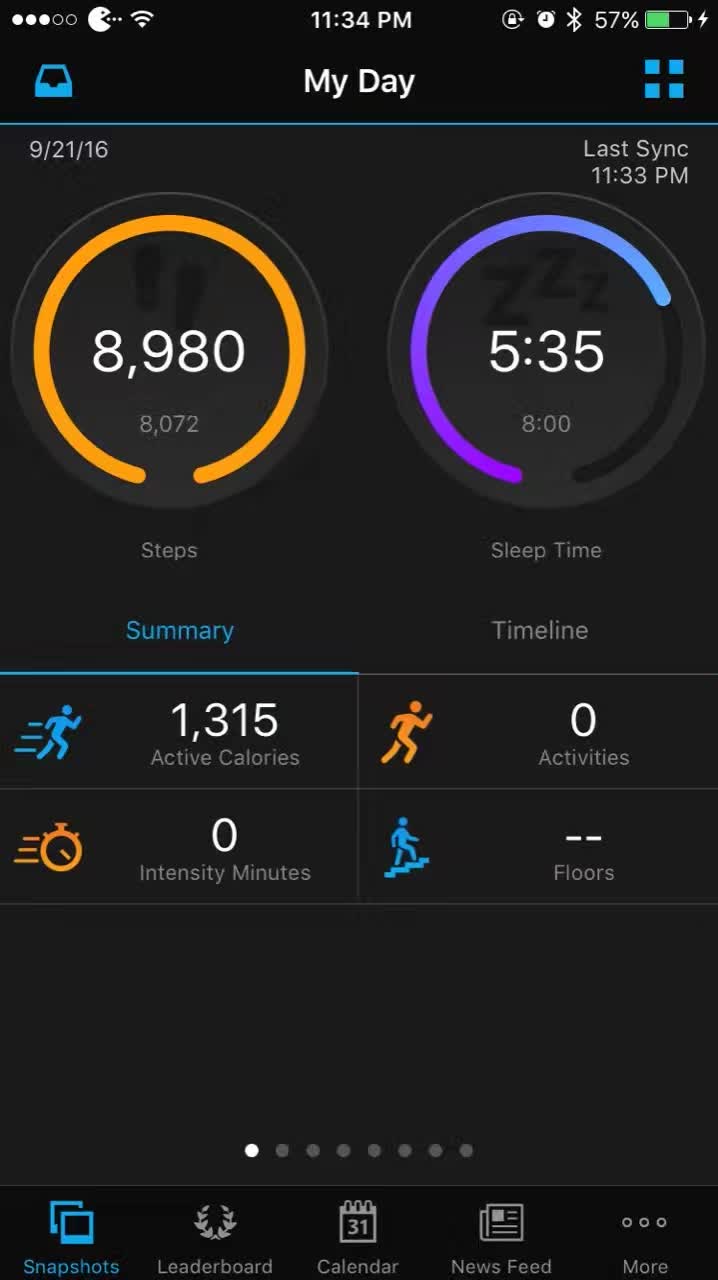Image resolution: width=718 pixels, height=1280 pixels.
Task: Tap the Snapshots tab
Action: [x=71, y=1238]
